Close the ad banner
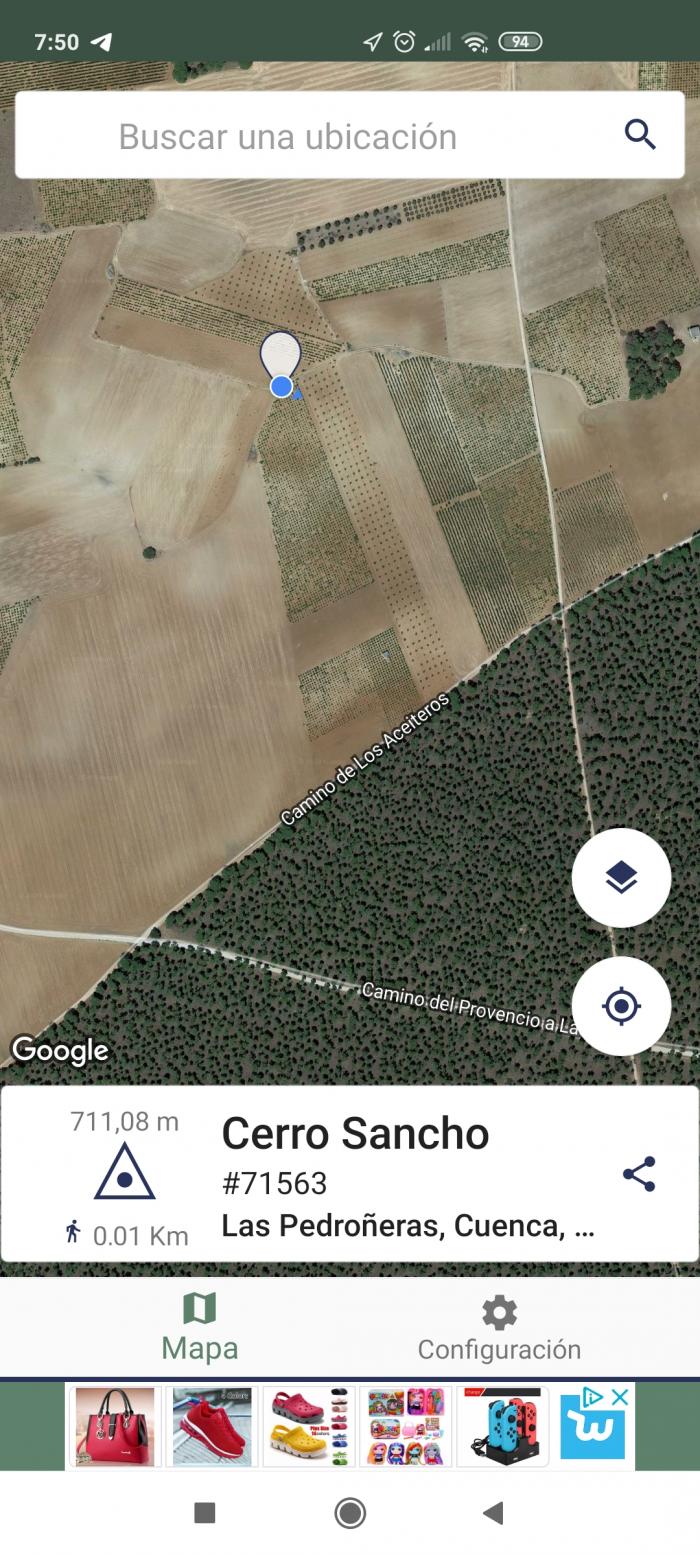Viewport: 700px width, 1555px height. (x=620, y=1396)
